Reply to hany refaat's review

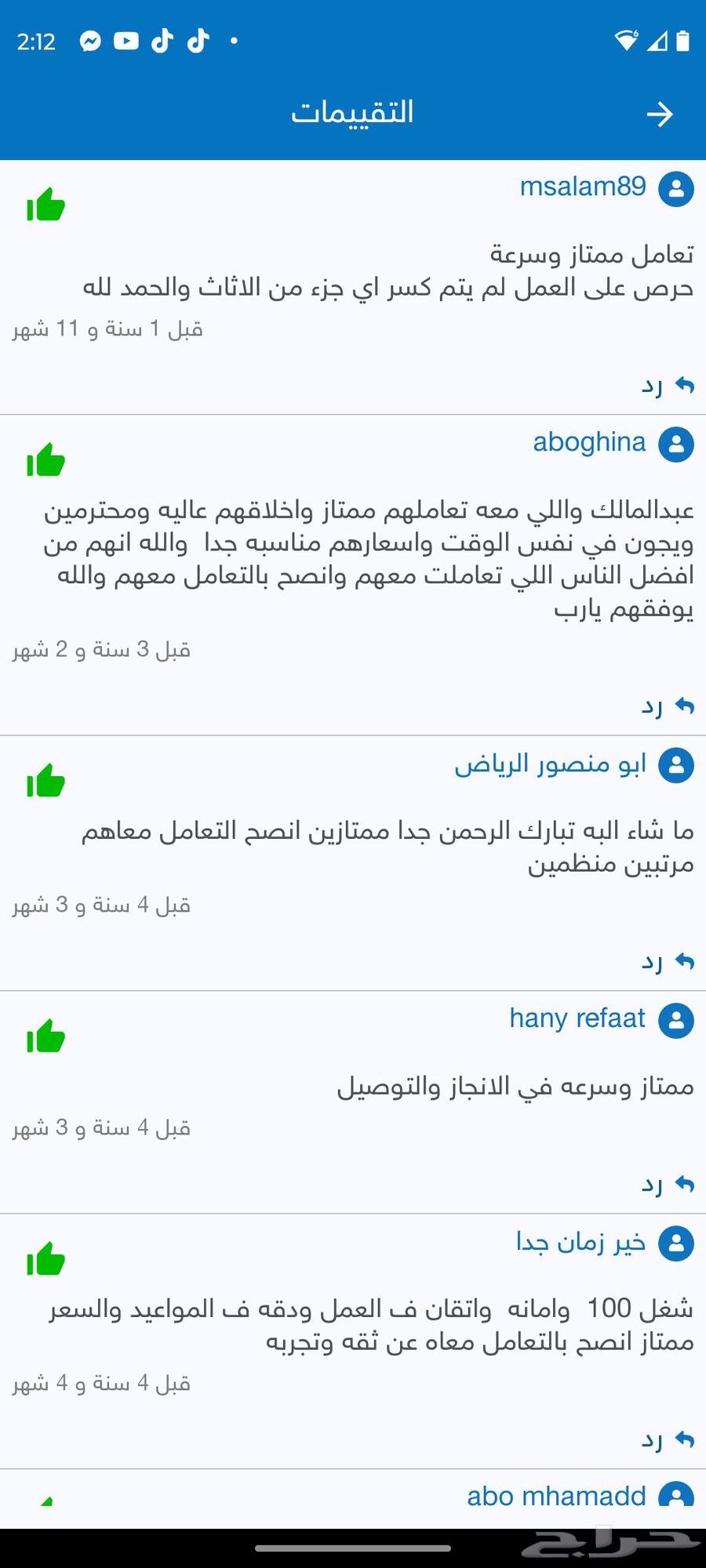(x=668, y=1185)
